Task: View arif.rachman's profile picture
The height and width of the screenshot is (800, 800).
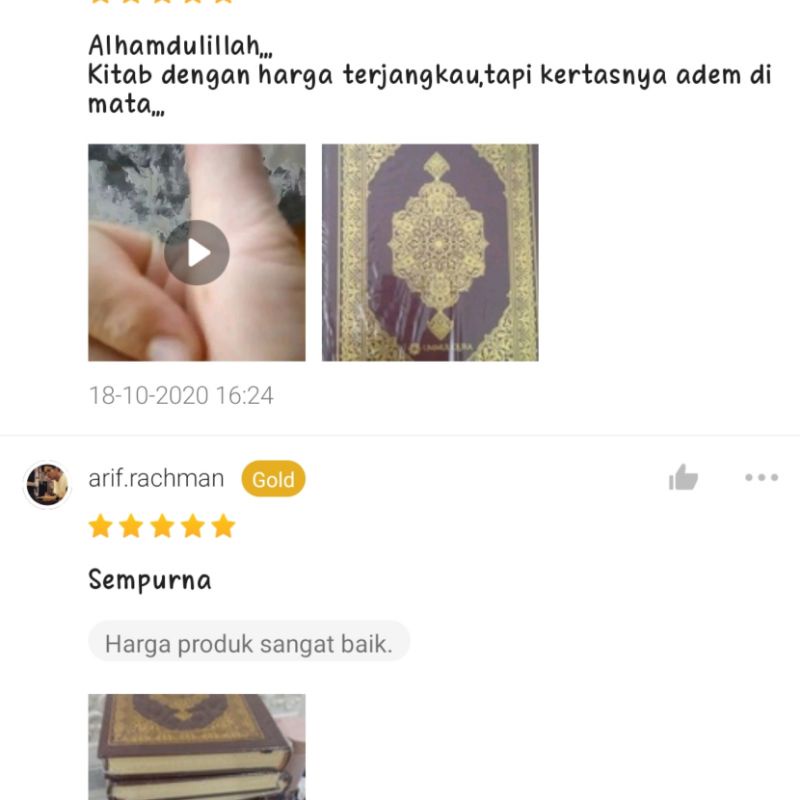Action: 47,485
